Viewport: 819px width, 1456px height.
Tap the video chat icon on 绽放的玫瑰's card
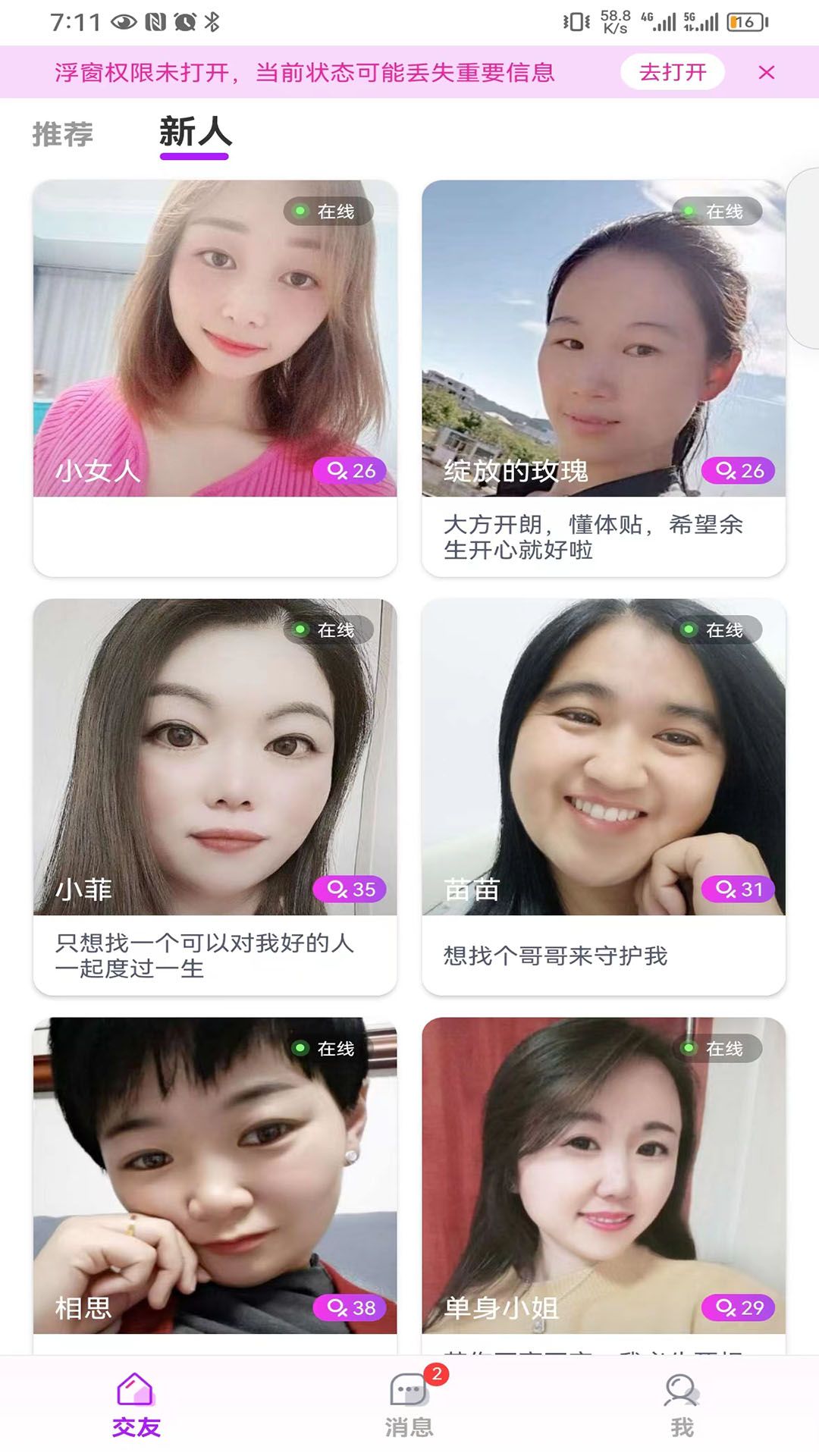(x=739, y=470)
